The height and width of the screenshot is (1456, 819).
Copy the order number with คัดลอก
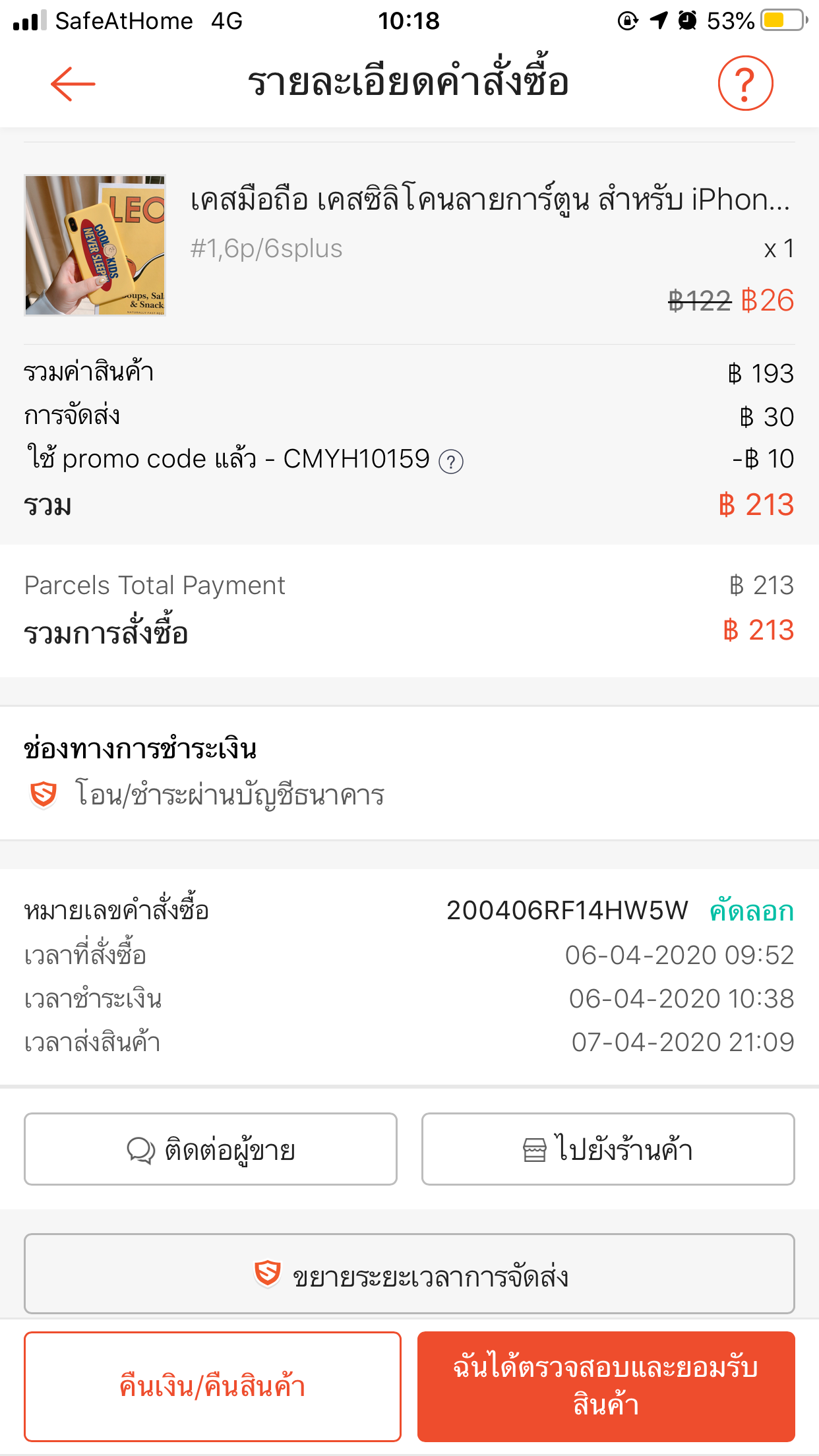tap(751, 911)
